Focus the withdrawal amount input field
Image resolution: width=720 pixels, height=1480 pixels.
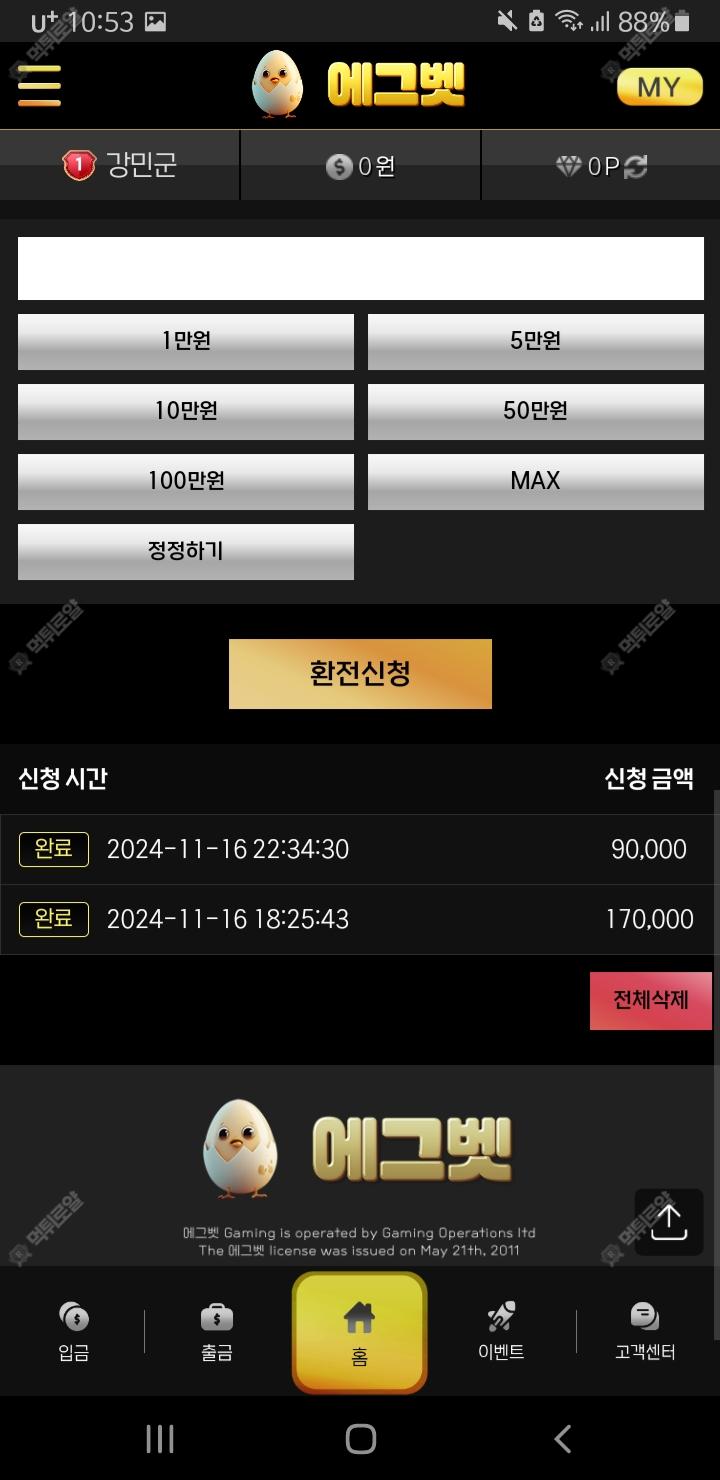[360, 268]
